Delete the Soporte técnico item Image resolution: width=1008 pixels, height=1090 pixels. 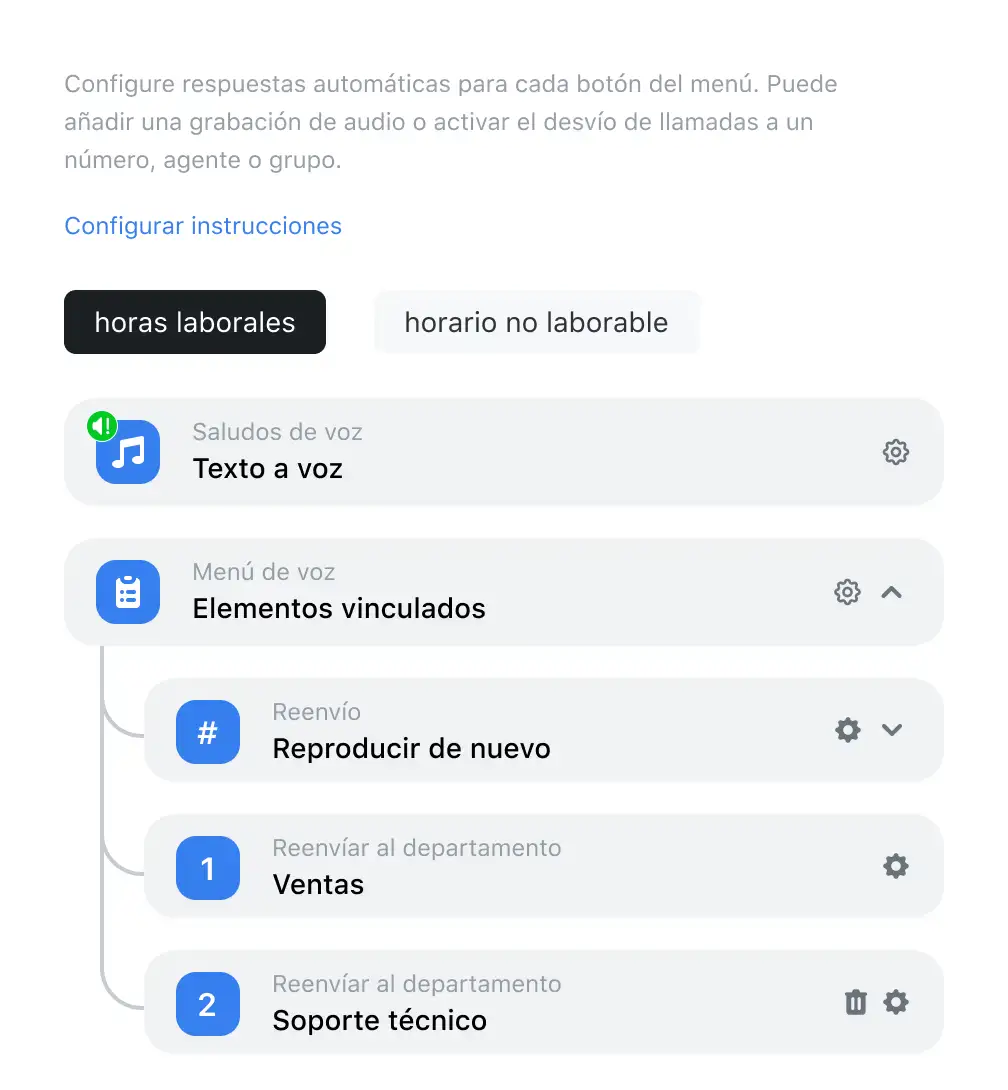pos(856,1002)
